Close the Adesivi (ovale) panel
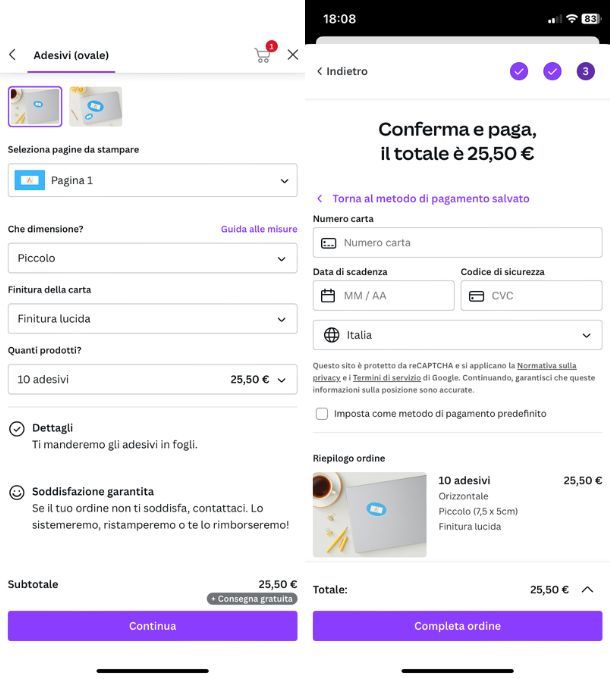610x679 pixels. pos(292,55)
